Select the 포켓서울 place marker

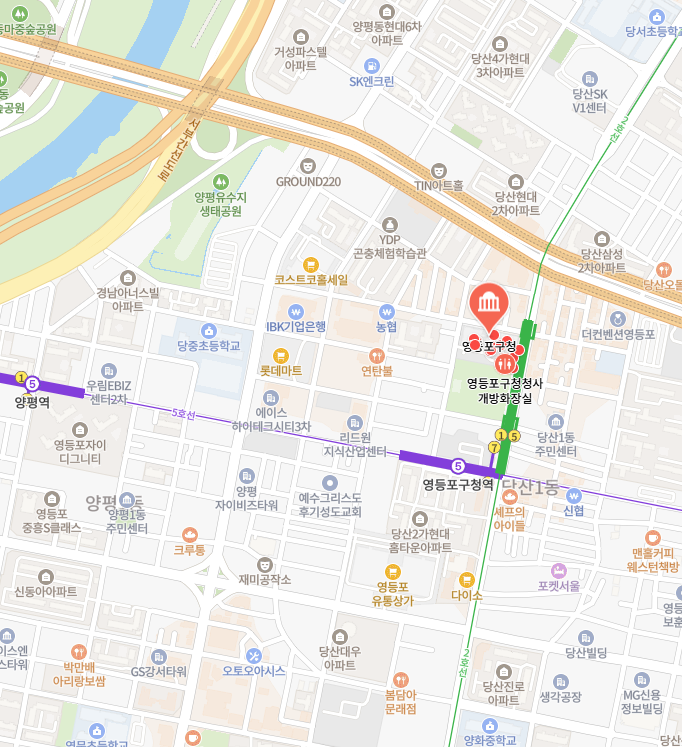pos(558,570)
